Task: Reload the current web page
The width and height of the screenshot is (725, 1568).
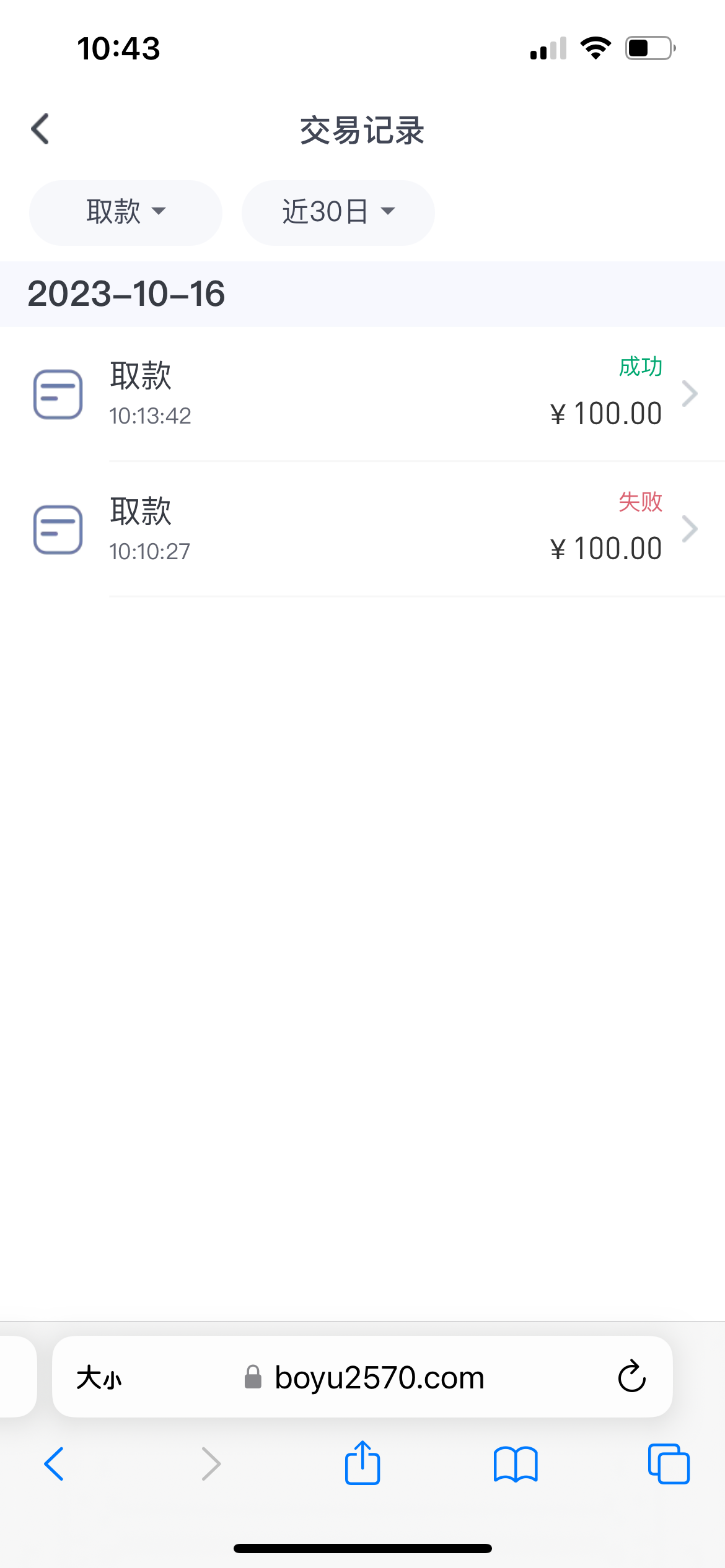Action: click(631, 1378)
